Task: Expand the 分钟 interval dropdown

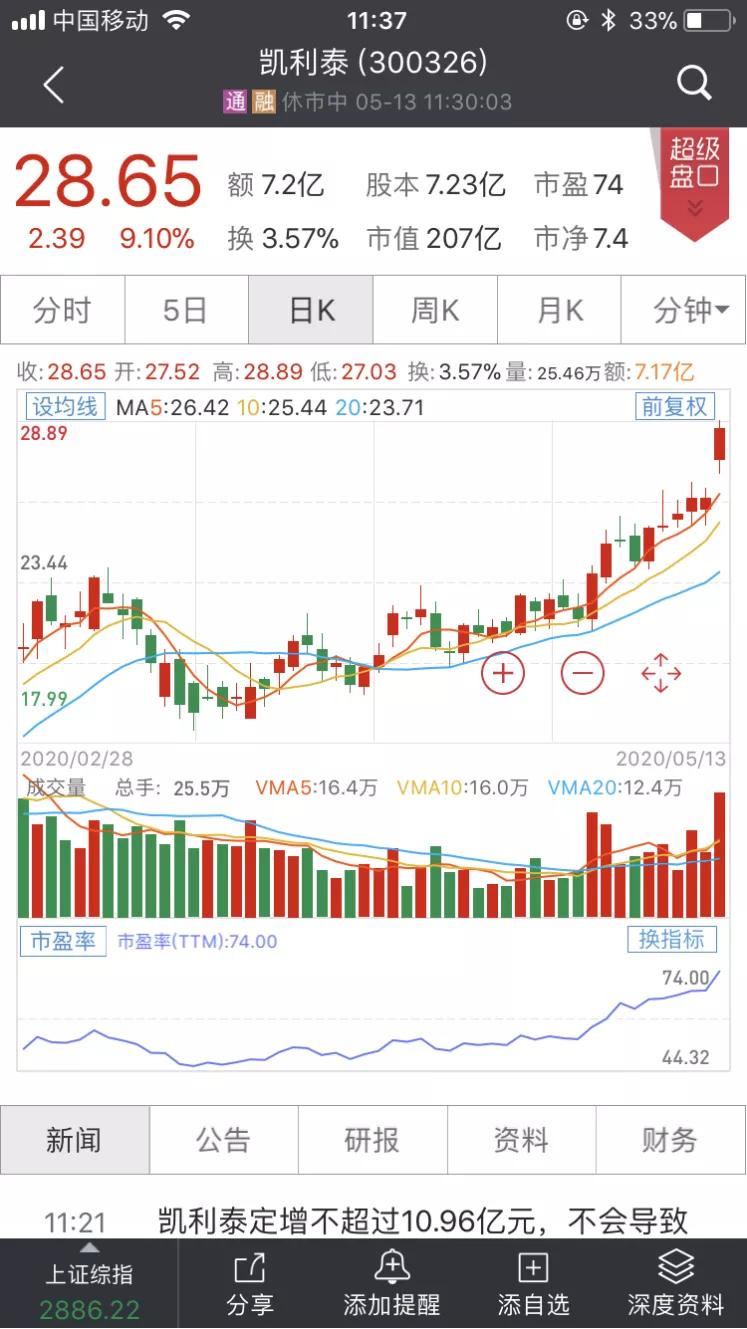Action: pyautogui.click(x=684, y=310)
